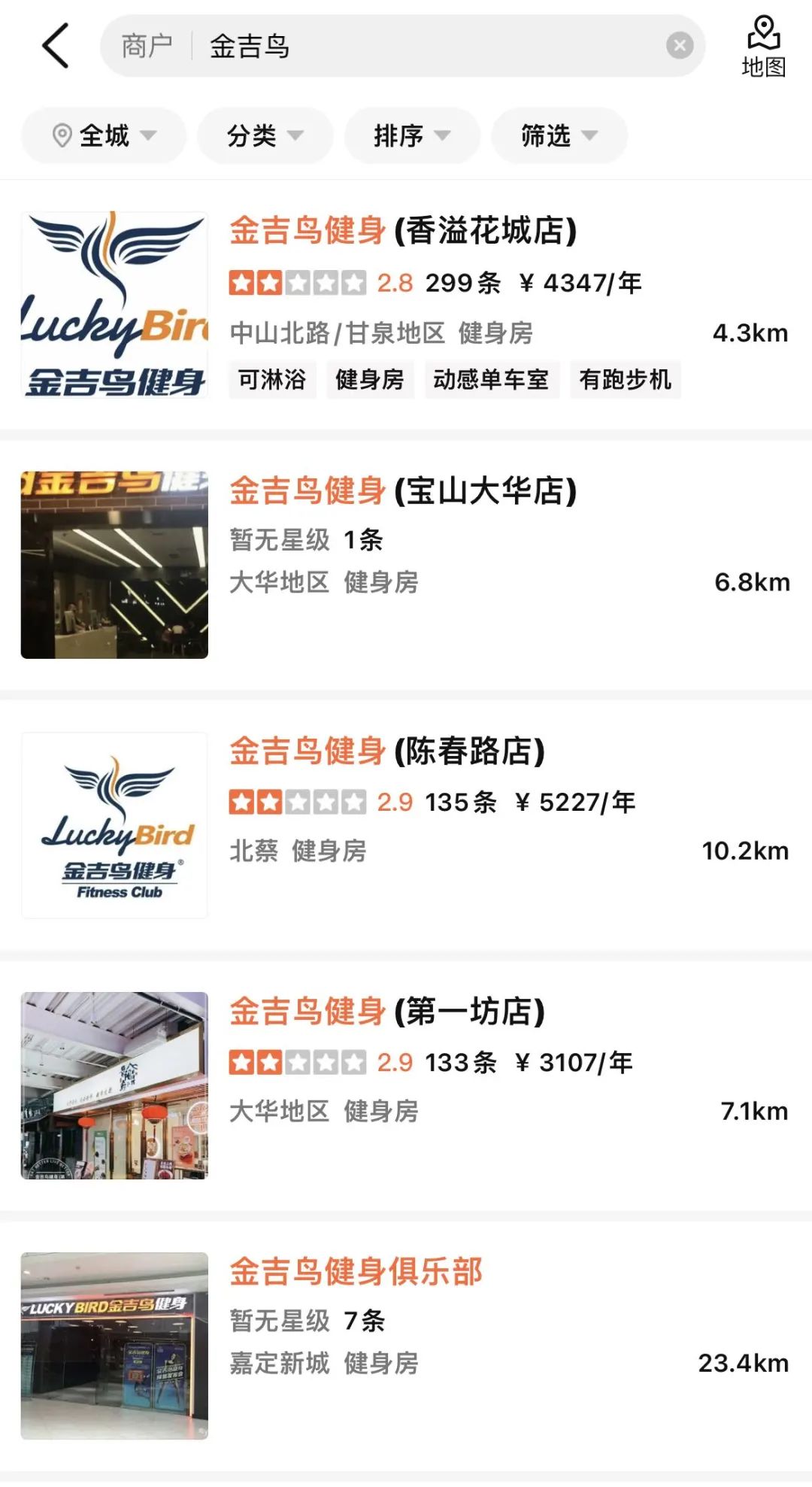Open 金吉鸟健身俱乐部 in 嘉定新城
Screen dimensions: 812x1487
[356, 1271]
